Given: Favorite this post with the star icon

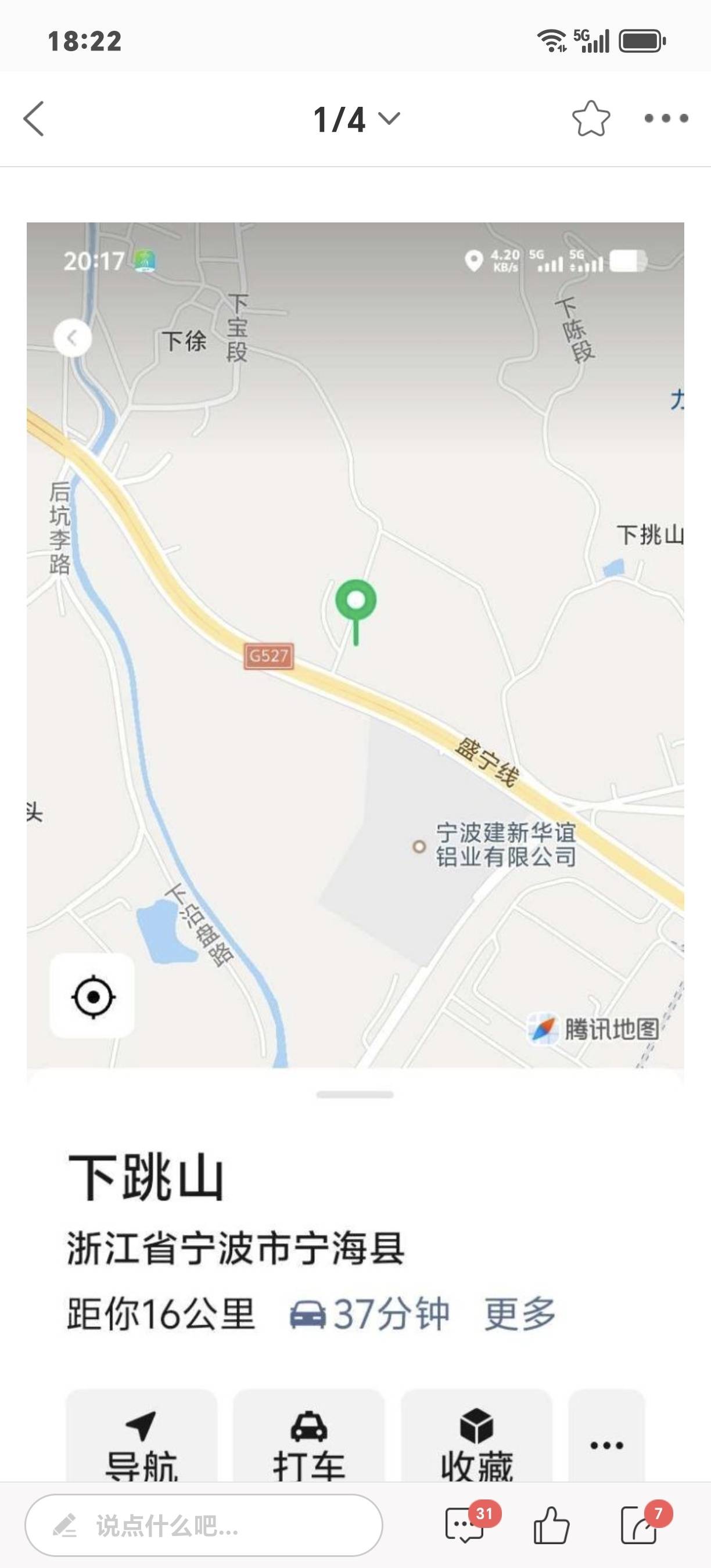Looking at the screenshot, I should (591, 118).
